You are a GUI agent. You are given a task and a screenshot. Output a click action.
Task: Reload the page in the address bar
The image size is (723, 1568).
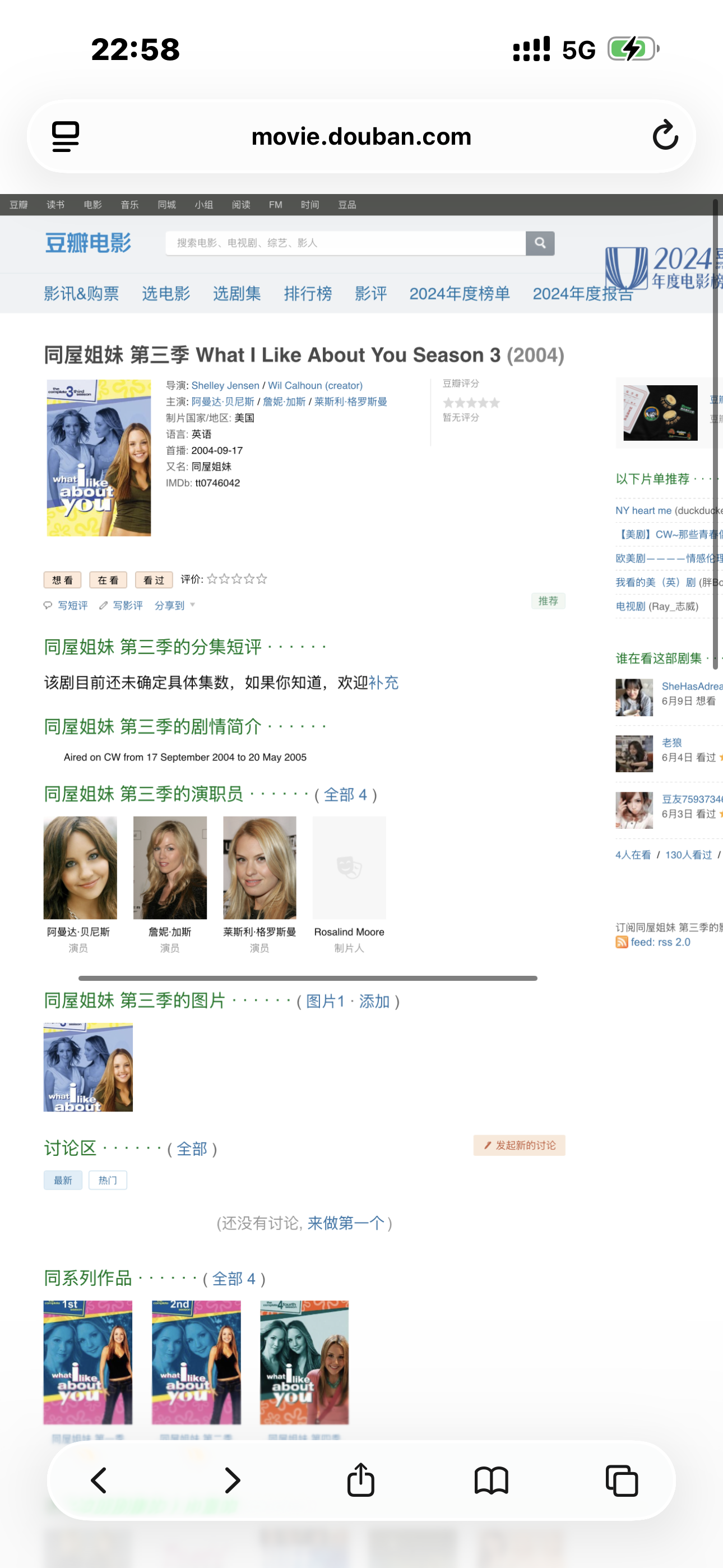pos(665,135)
